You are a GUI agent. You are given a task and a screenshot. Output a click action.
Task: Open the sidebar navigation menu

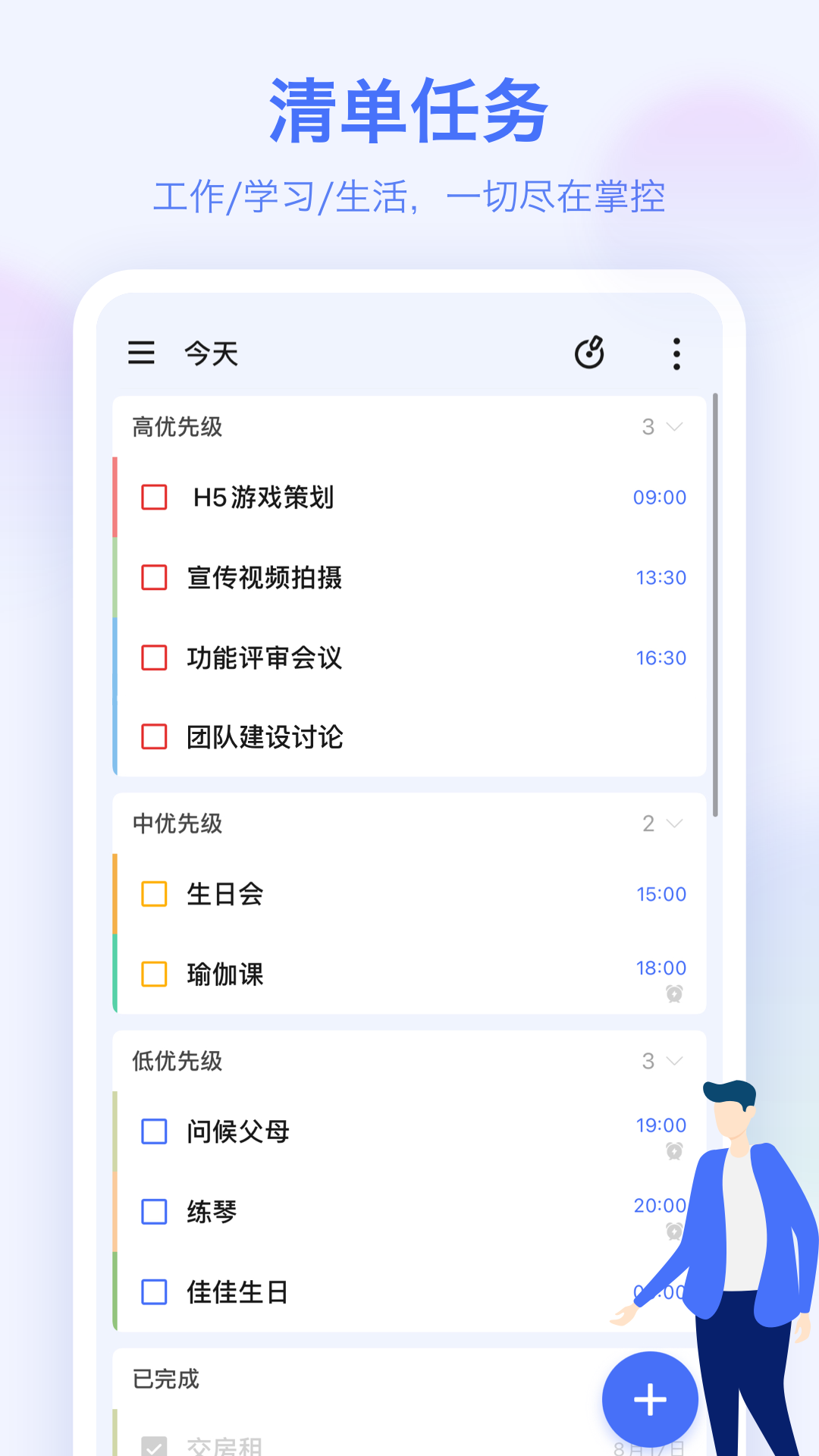click(x=141, y=353)
